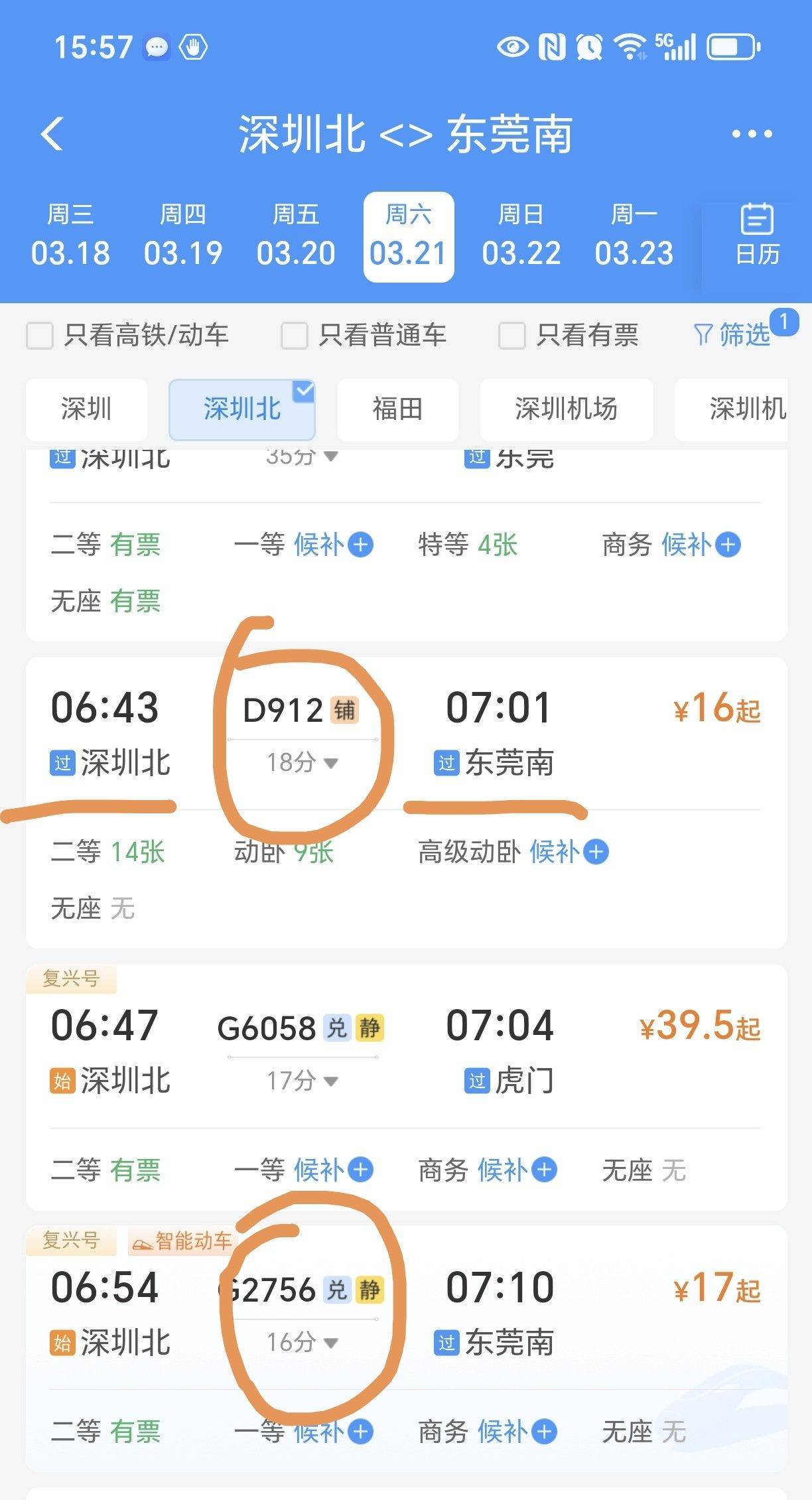
Task: Check 只看高铁/动车 filter
Action: coord(40,335)
